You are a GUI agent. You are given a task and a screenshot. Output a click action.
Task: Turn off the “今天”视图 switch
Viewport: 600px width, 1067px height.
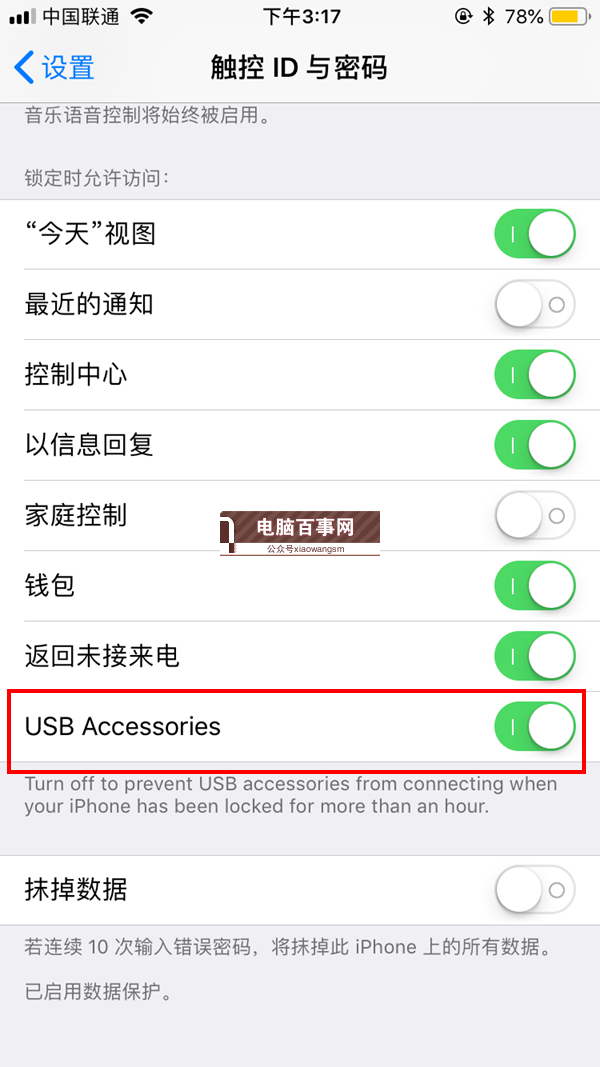coord(535,235)
